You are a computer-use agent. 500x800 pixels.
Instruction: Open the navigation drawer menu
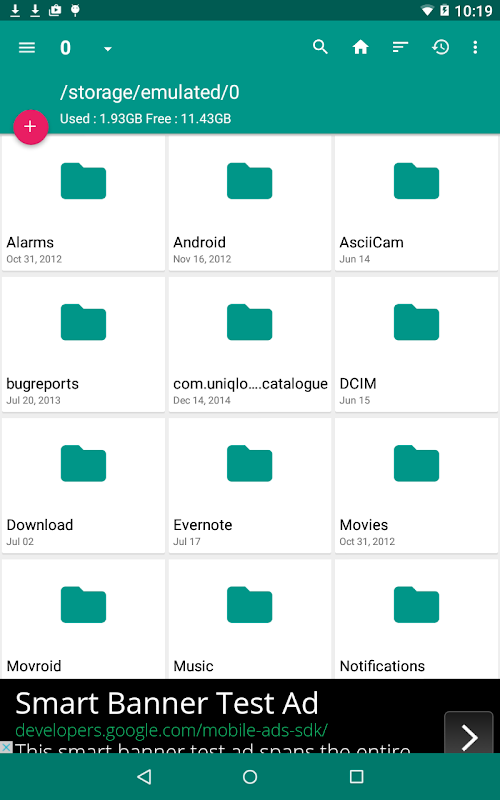[x=27, y=48]
